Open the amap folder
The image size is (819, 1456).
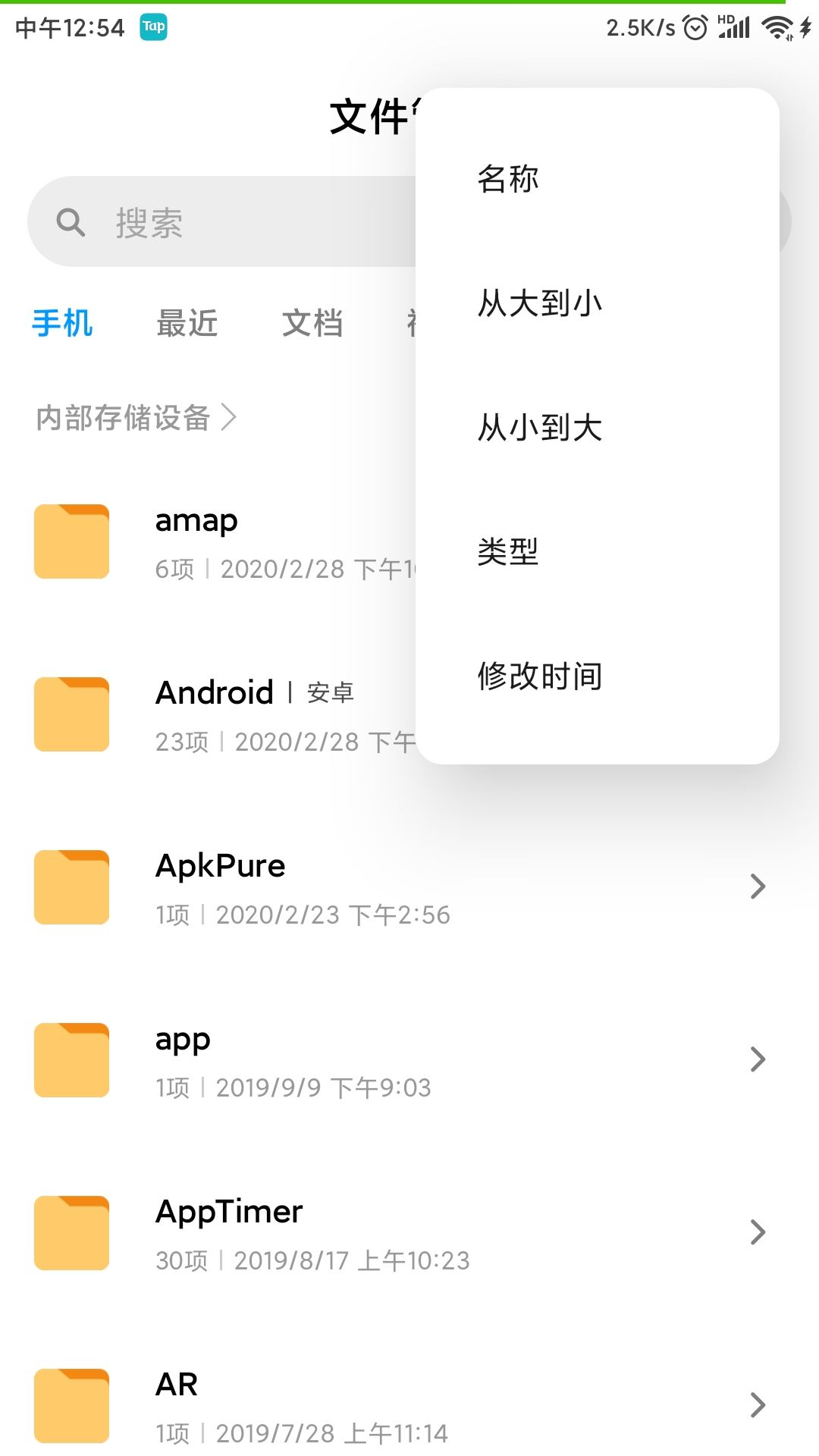(x=224, y=541)
